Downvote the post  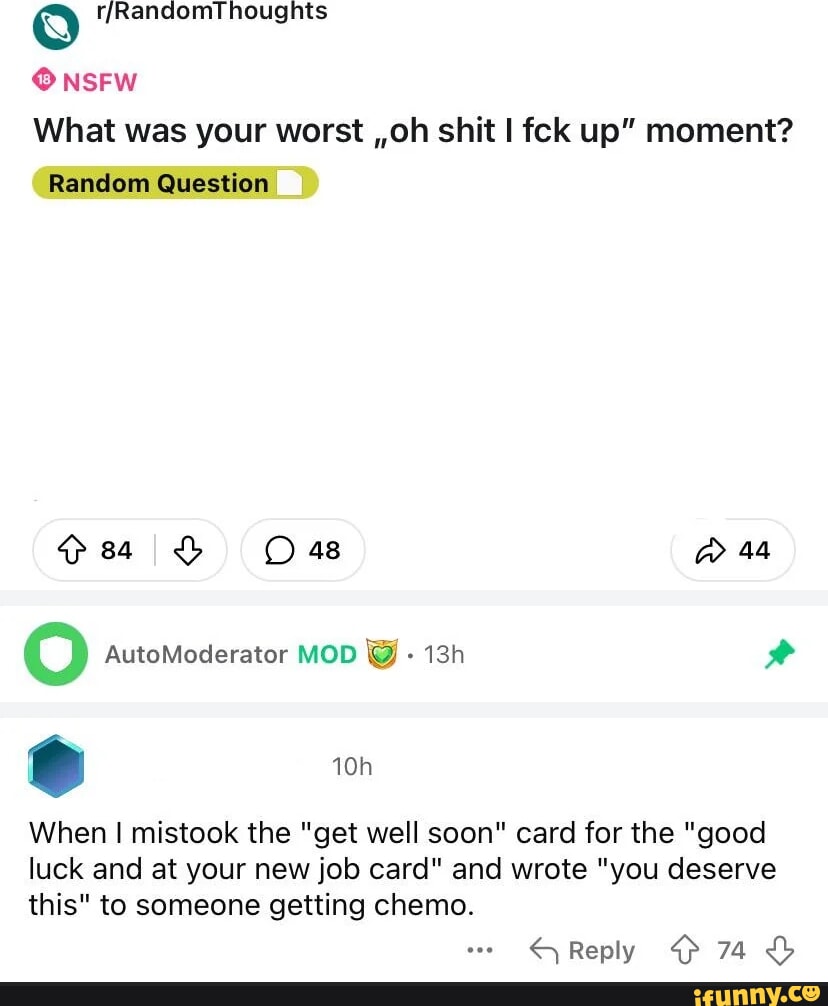(x=188, y=550)
